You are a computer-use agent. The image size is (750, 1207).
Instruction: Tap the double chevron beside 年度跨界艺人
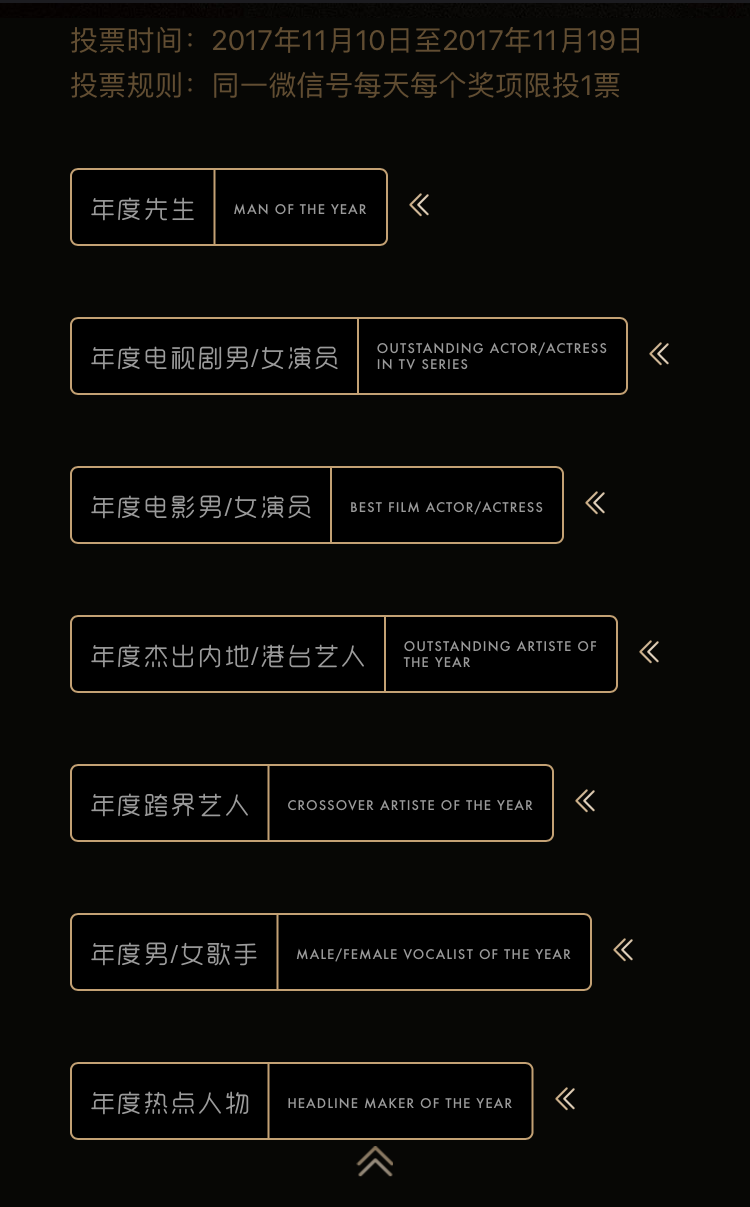tap(585, 801)
